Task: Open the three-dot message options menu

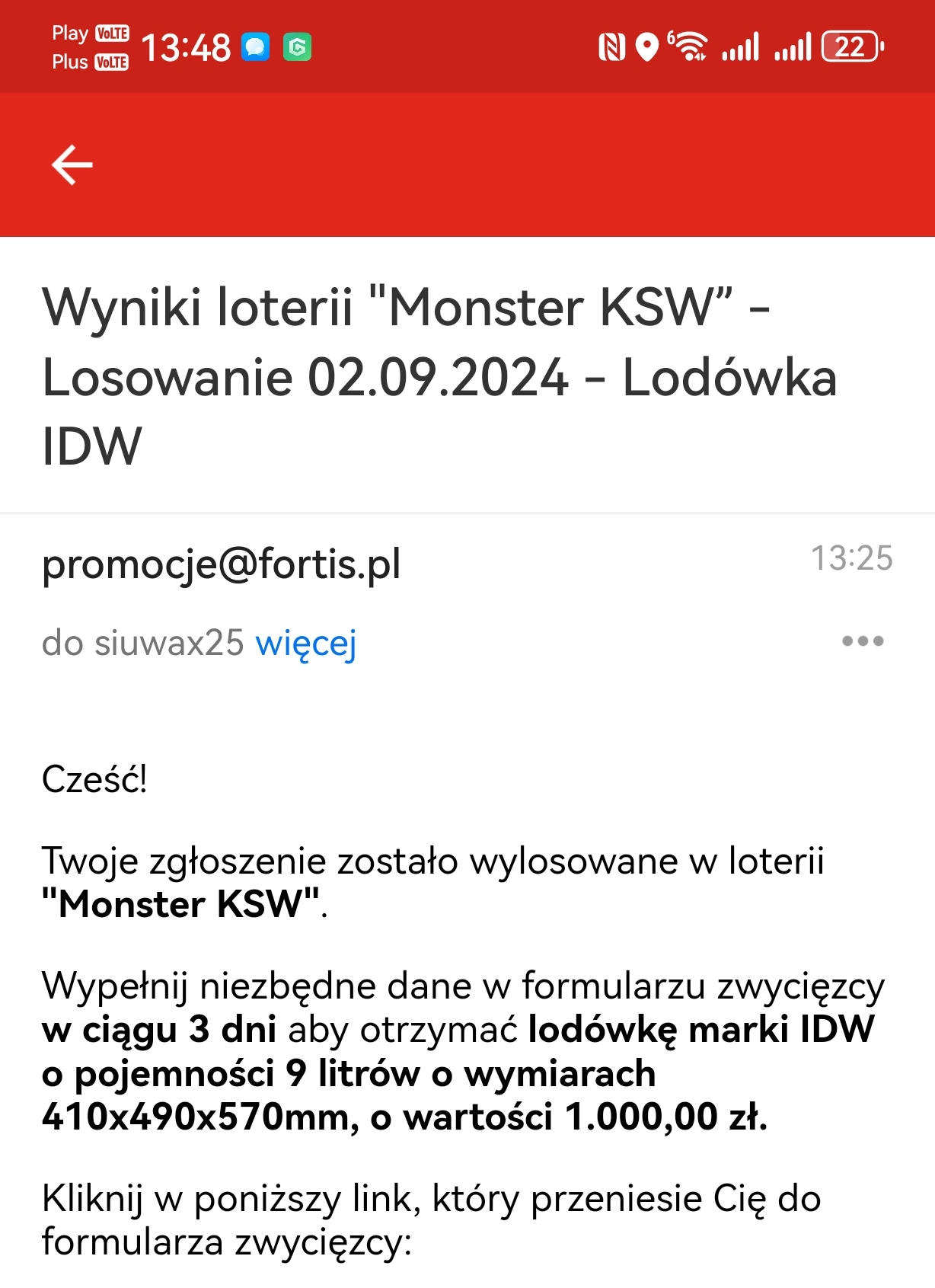Action: [862, 641]
